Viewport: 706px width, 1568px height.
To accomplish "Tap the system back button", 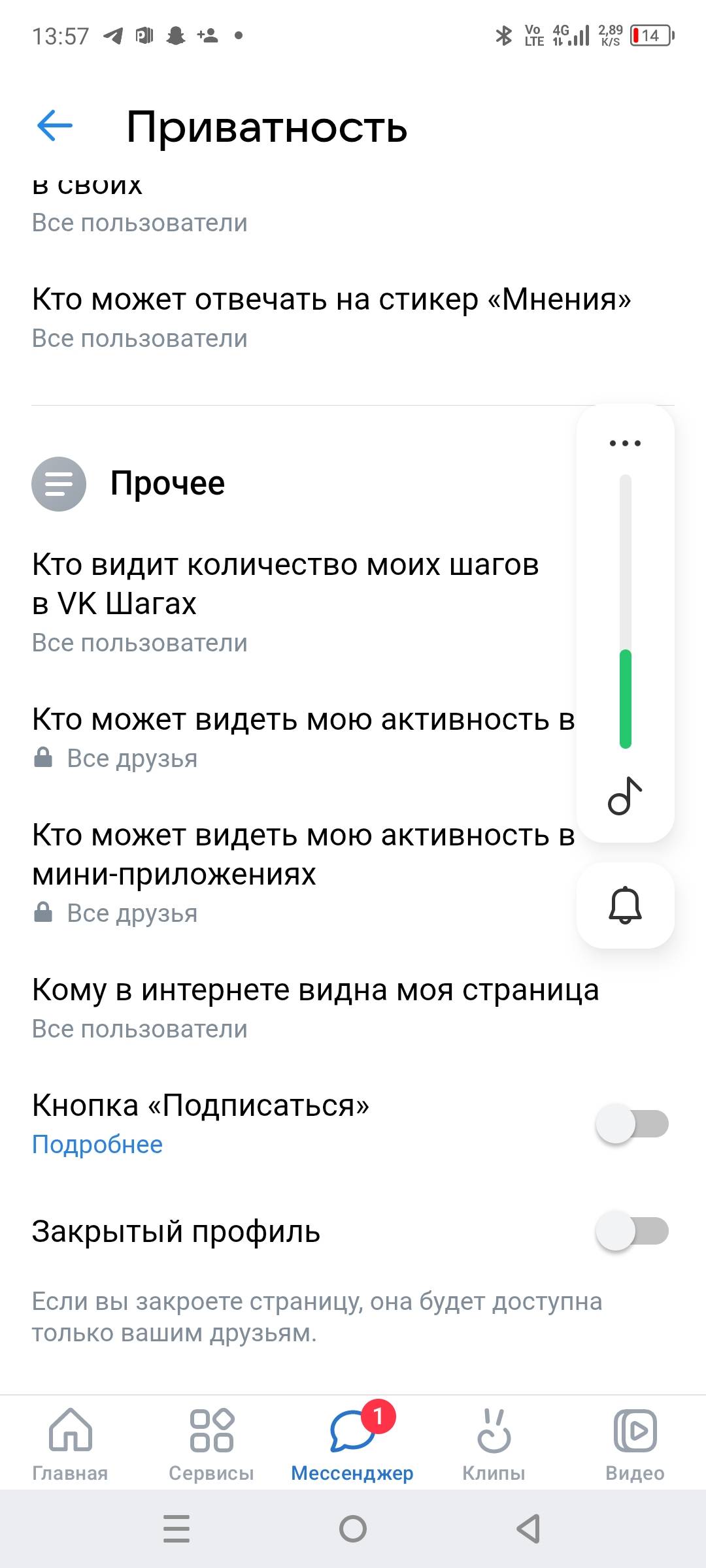I will click(x=528, y=1529).
